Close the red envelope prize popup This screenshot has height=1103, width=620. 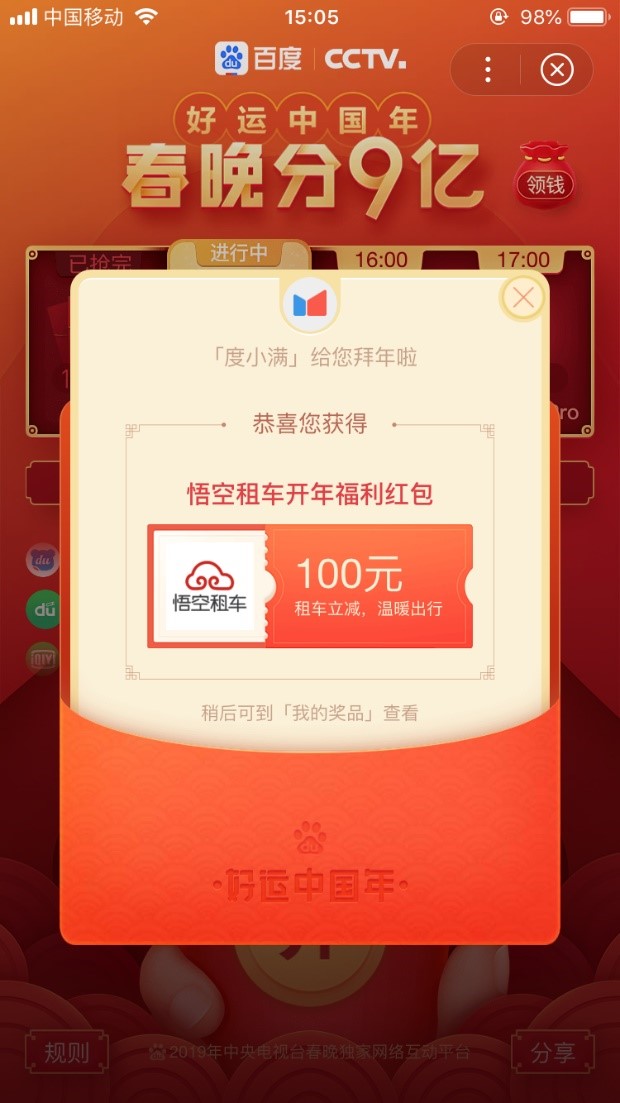[523, 298]
